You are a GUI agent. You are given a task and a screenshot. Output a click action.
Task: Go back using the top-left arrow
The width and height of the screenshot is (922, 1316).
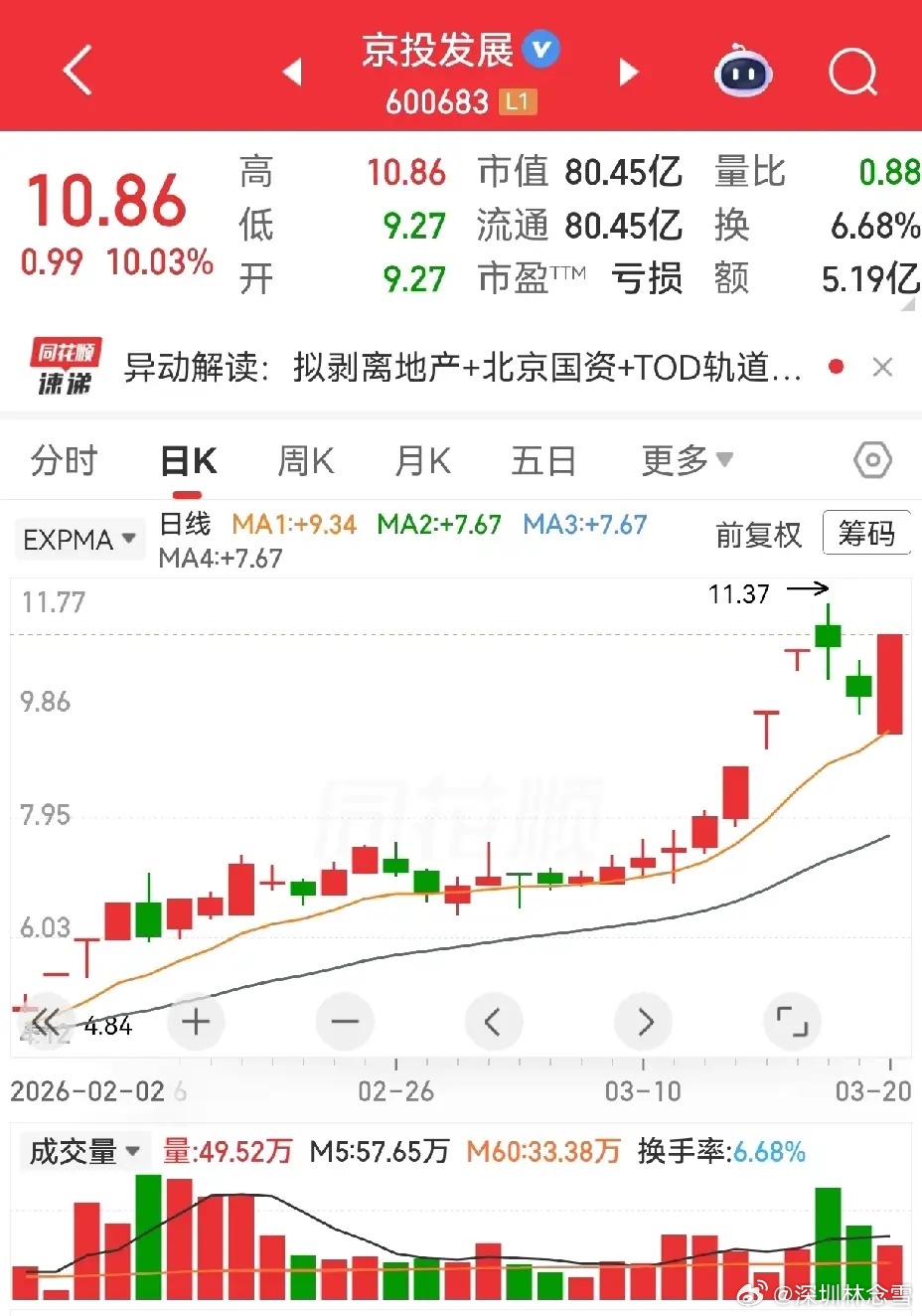(x=77, y=71)
